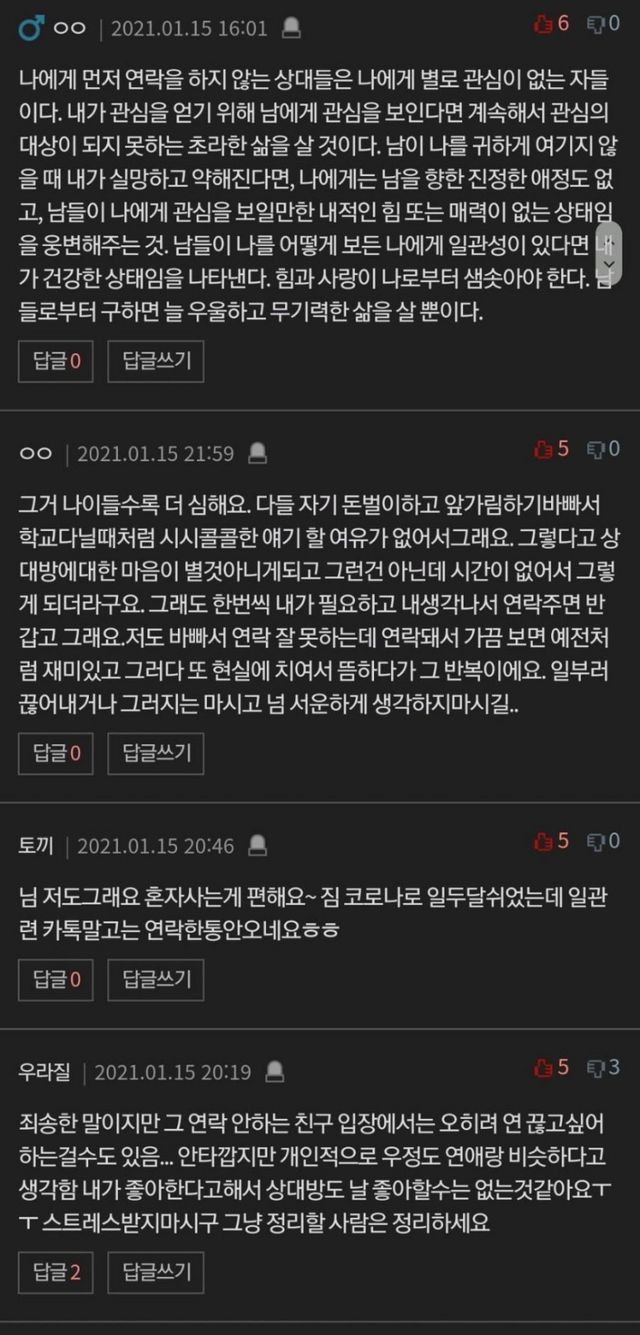Open 답글 0 under 토끼's comment
This screenshot has height=1335, width=640.
56,979
